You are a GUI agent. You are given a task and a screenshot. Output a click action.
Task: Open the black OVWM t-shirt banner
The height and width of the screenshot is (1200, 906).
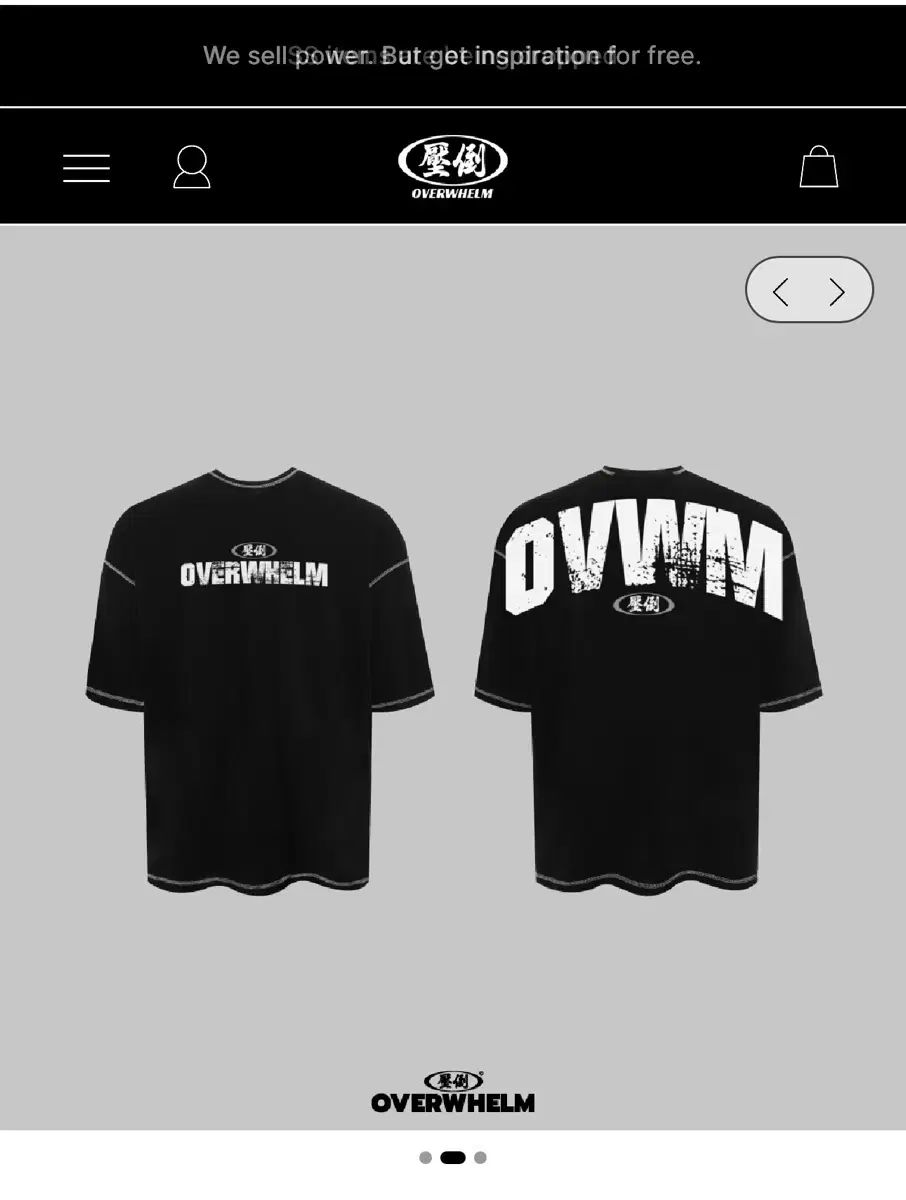(x=453, y=680)
